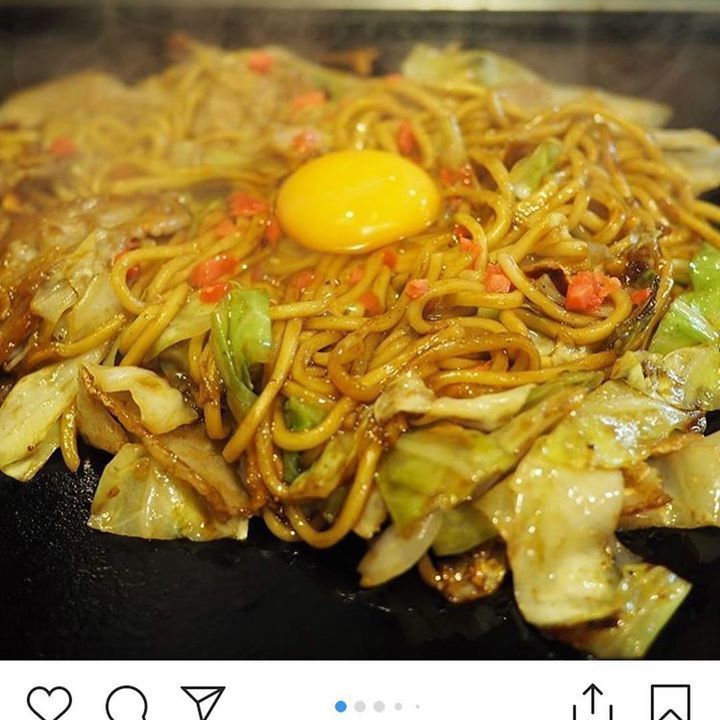Bookmark this post to saved
Image resolution: width=720 pixels, height=720 pixels.
[x=669, y=702]
